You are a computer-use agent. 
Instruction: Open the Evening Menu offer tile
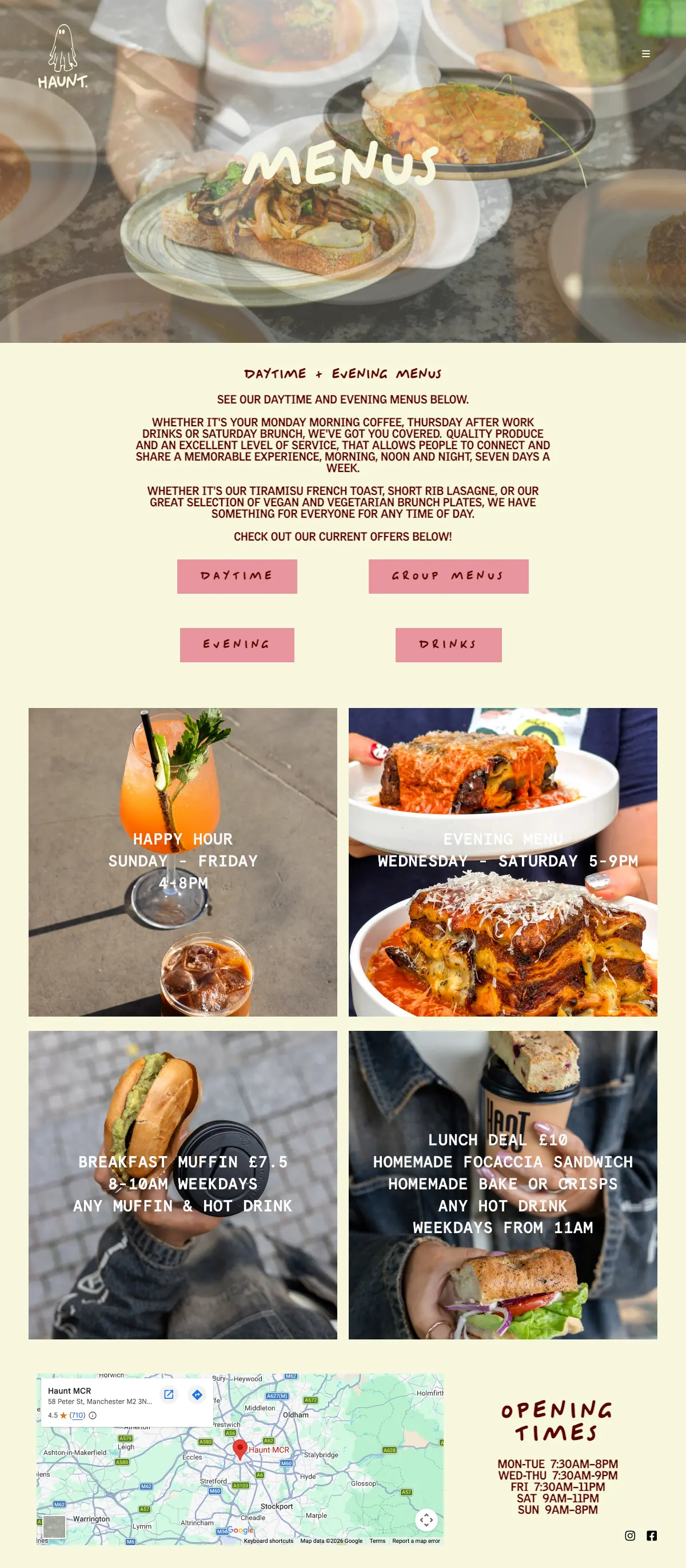click(503, 861)
